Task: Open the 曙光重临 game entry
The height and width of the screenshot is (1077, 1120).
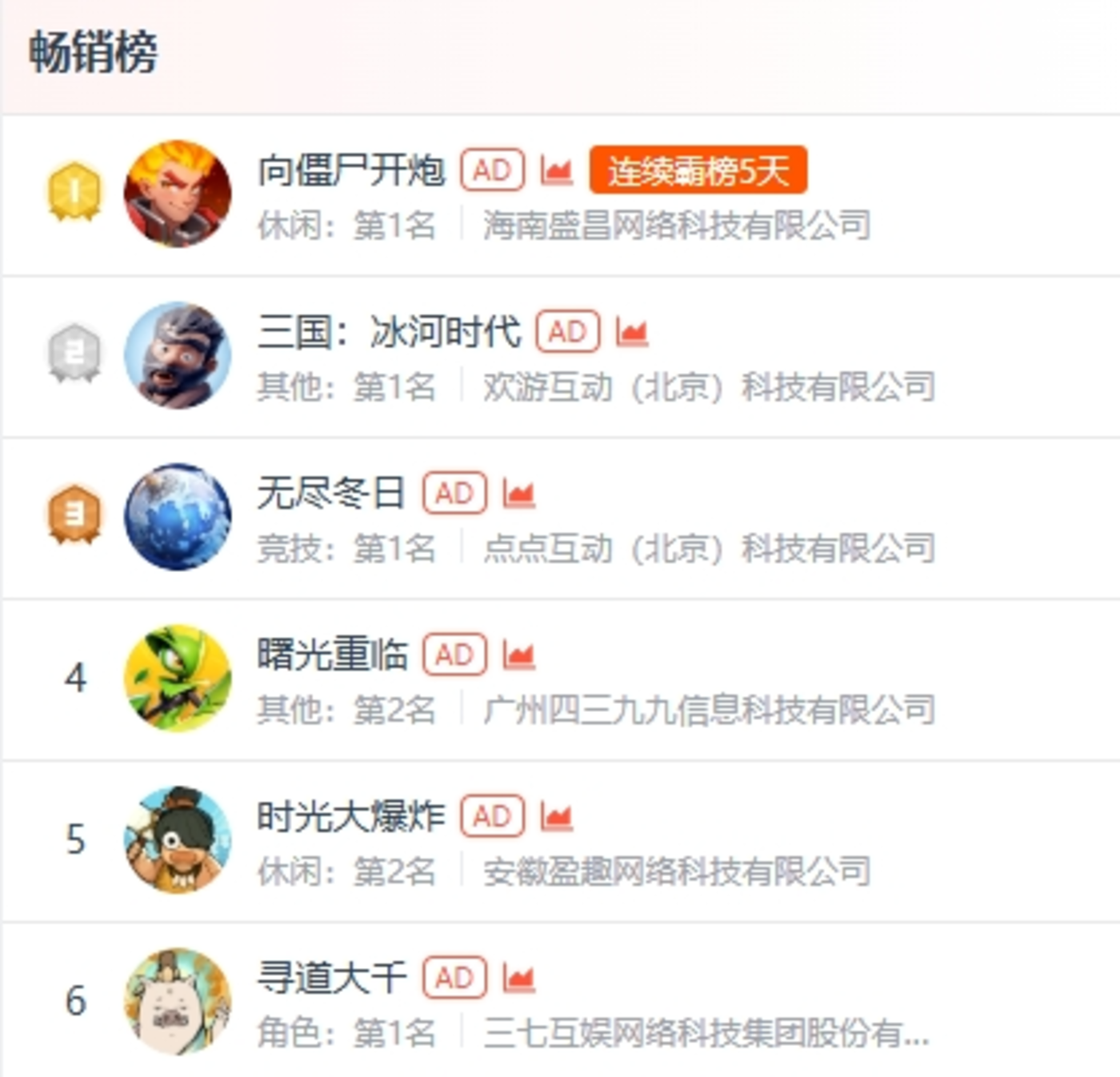Action: click(x=332, y=655)
